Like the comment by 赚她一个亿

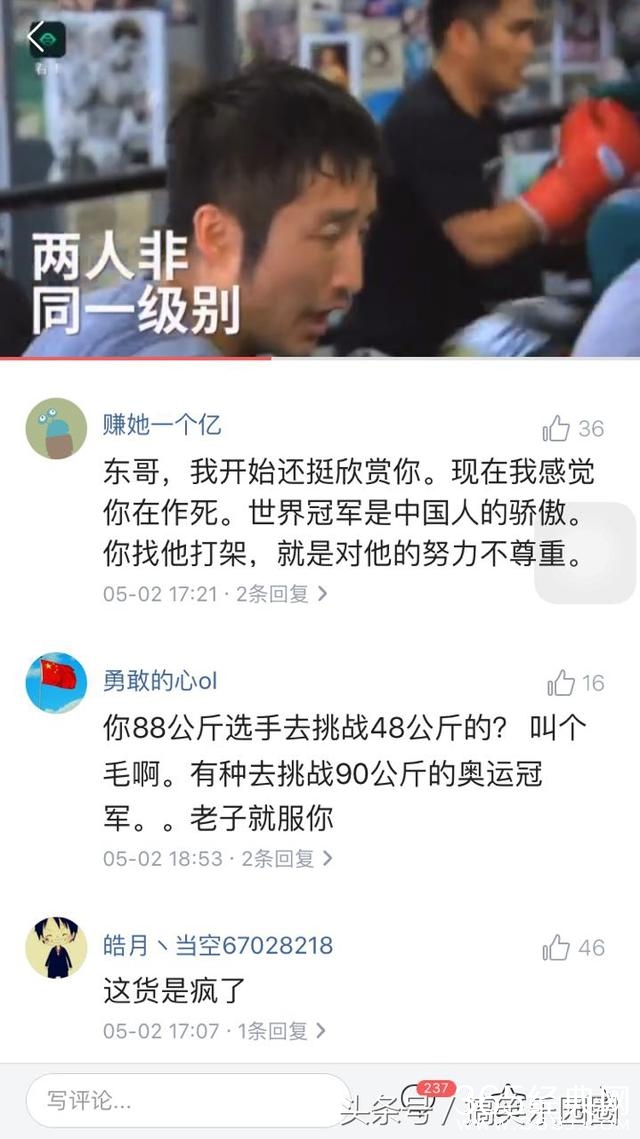[x=558, y=429]
